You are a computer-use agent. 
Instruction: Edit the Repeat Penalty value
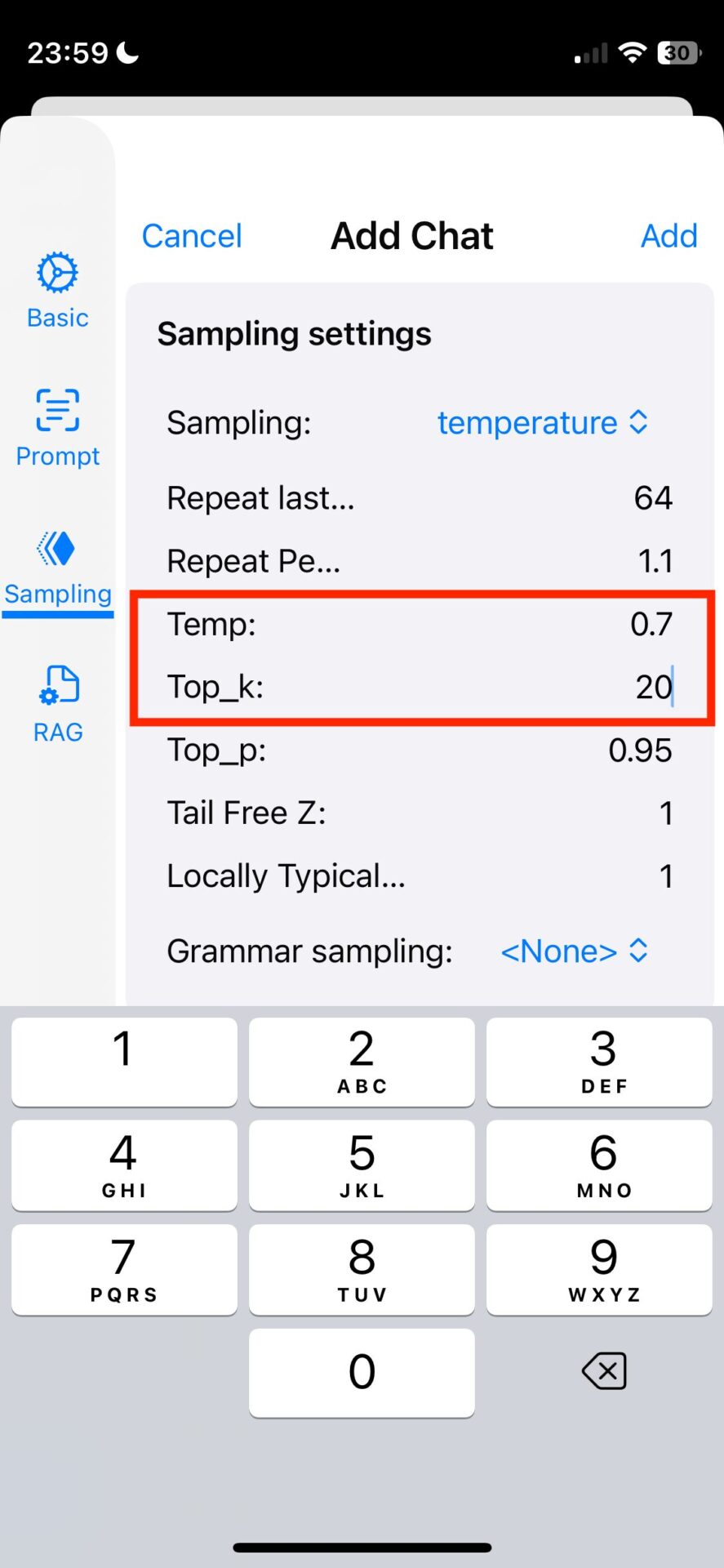[x=654, y=561]
